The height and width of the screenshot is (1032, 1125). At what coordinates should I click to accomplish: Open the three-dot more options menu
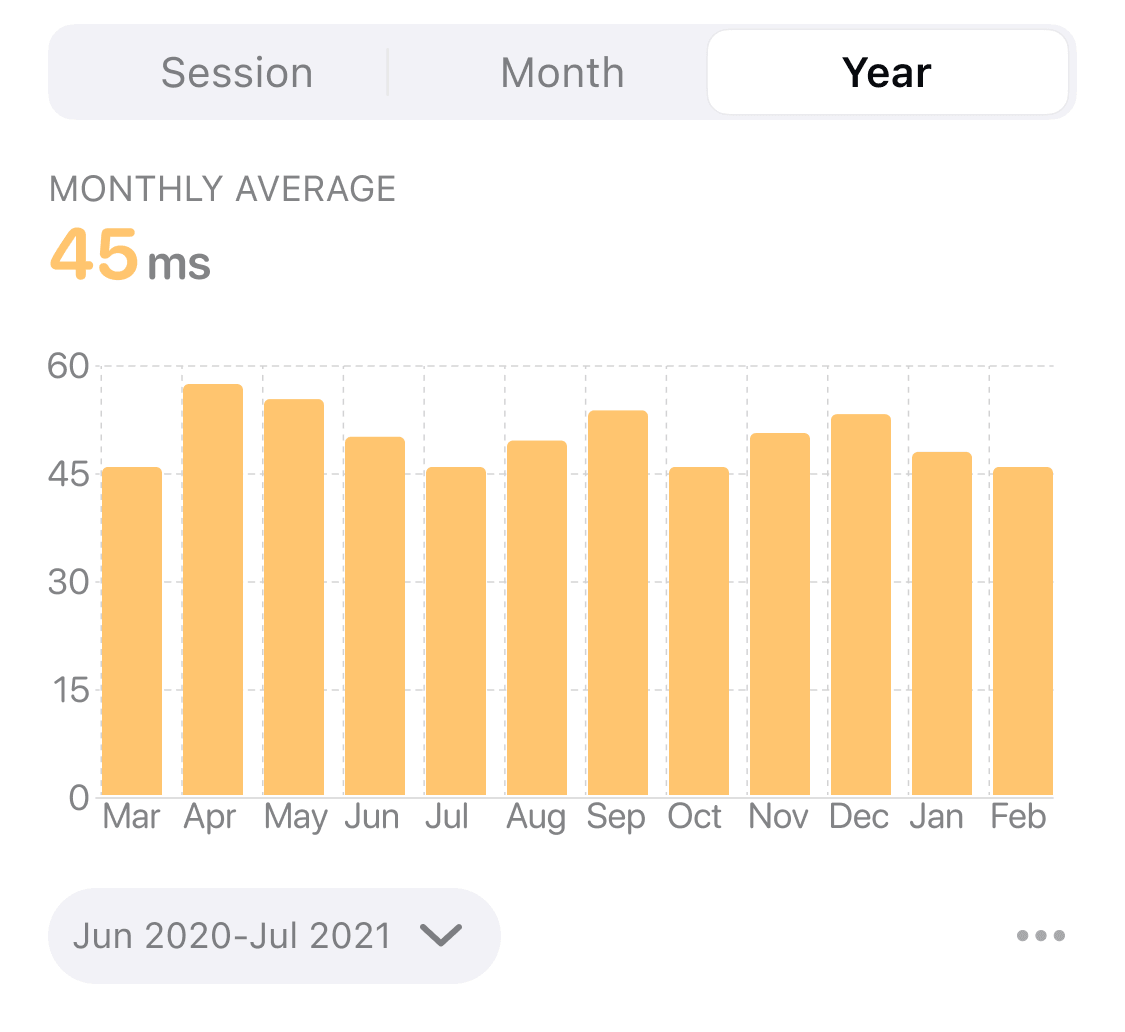[x=1040, y=936]
